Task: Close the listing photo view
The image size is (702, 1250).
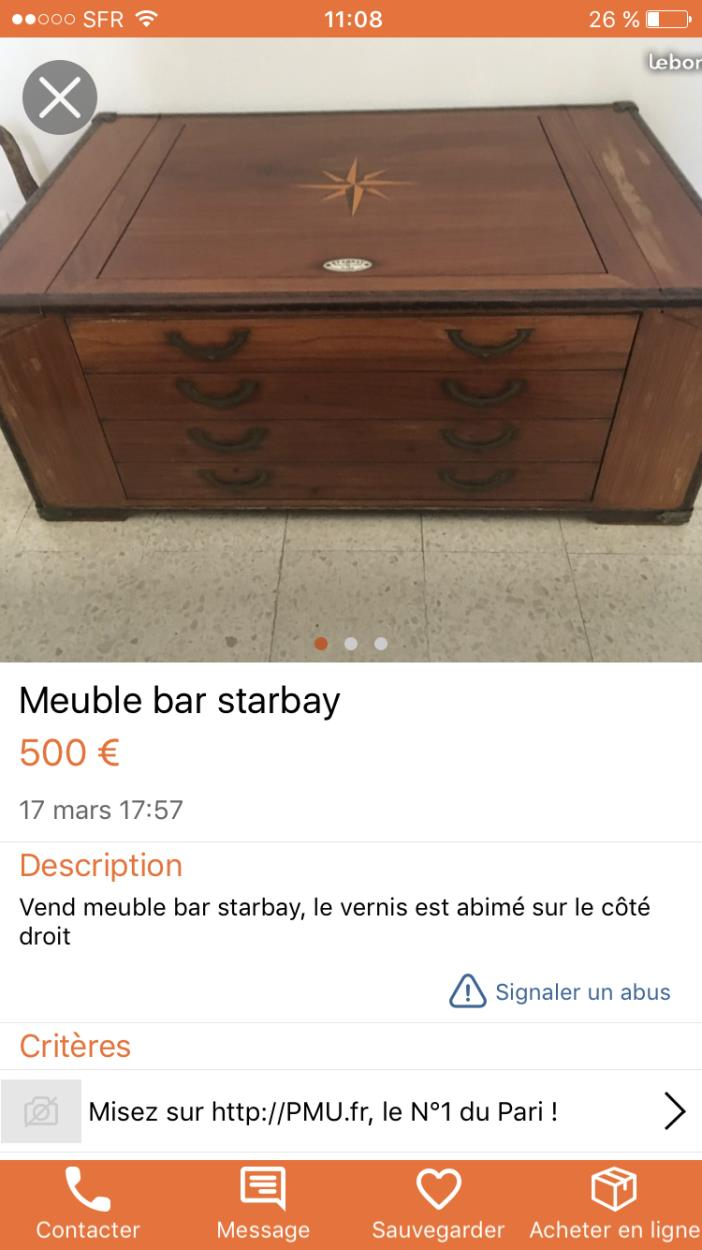Action: 59,98
